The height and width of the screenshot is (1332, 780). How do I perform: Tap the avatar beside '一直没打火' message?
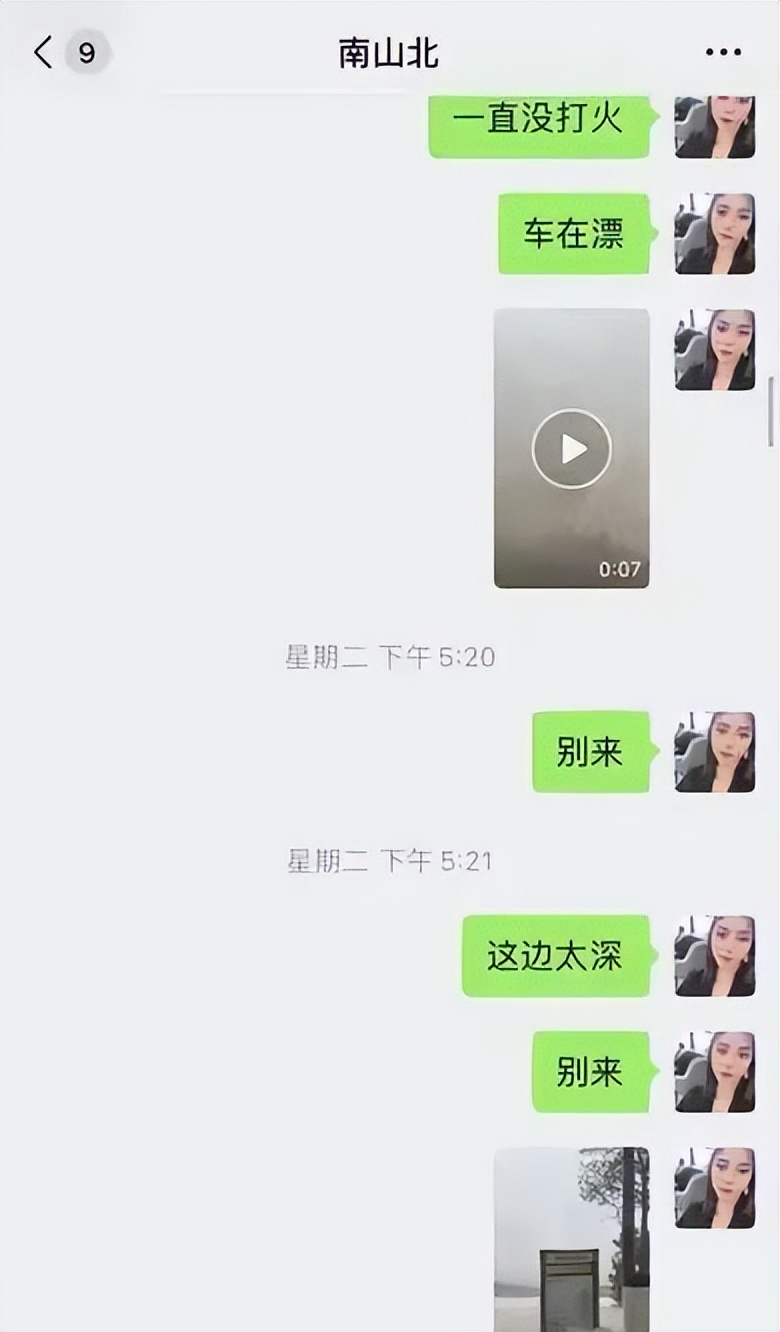[713, 128]
